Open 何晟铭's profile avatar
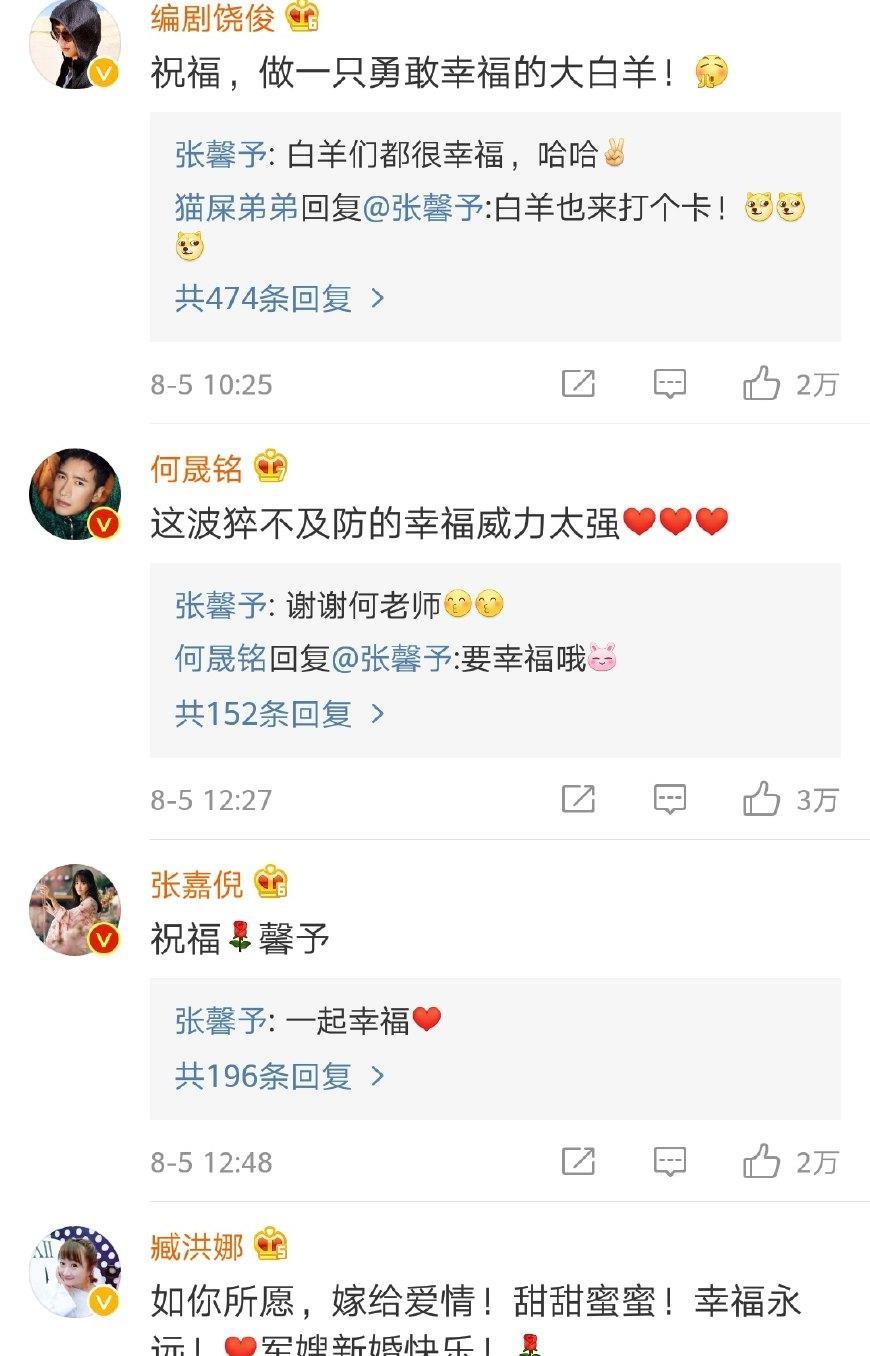 click(x=75, y=494)
